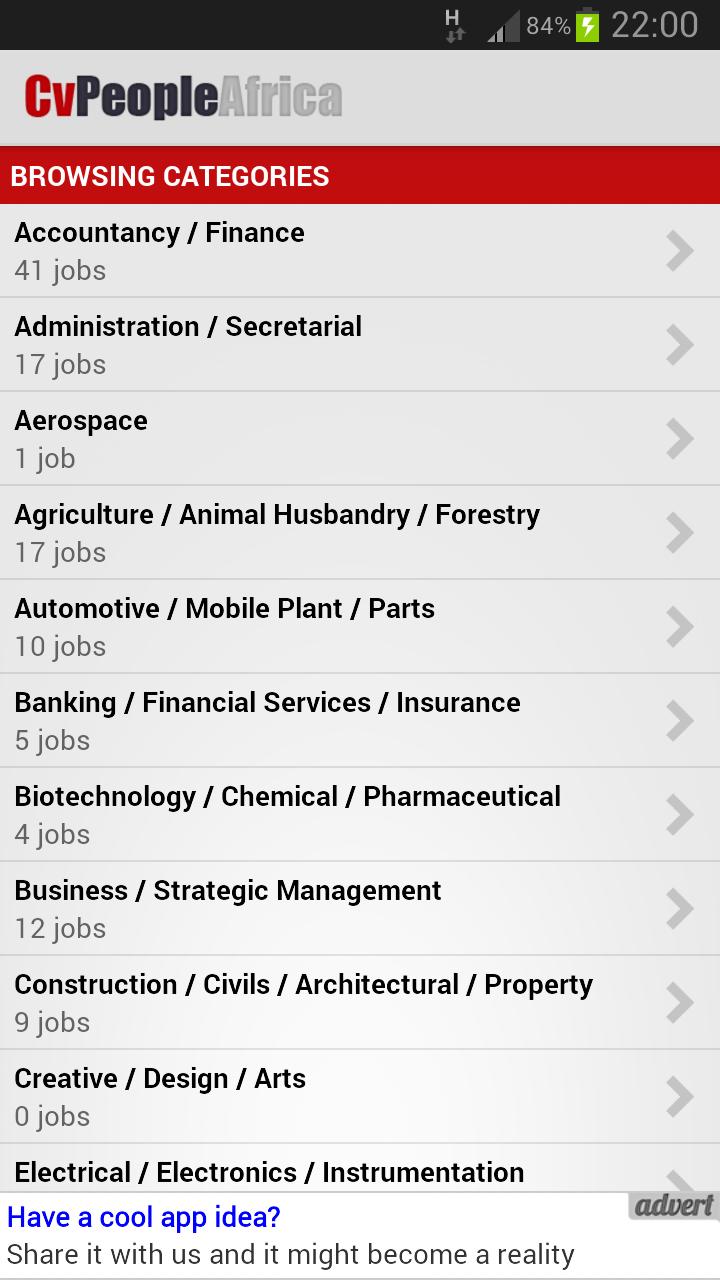720x1280 pixels.
Task: Expand the Creative / Design / Arts category
Action: click(x=360, y=1096)
